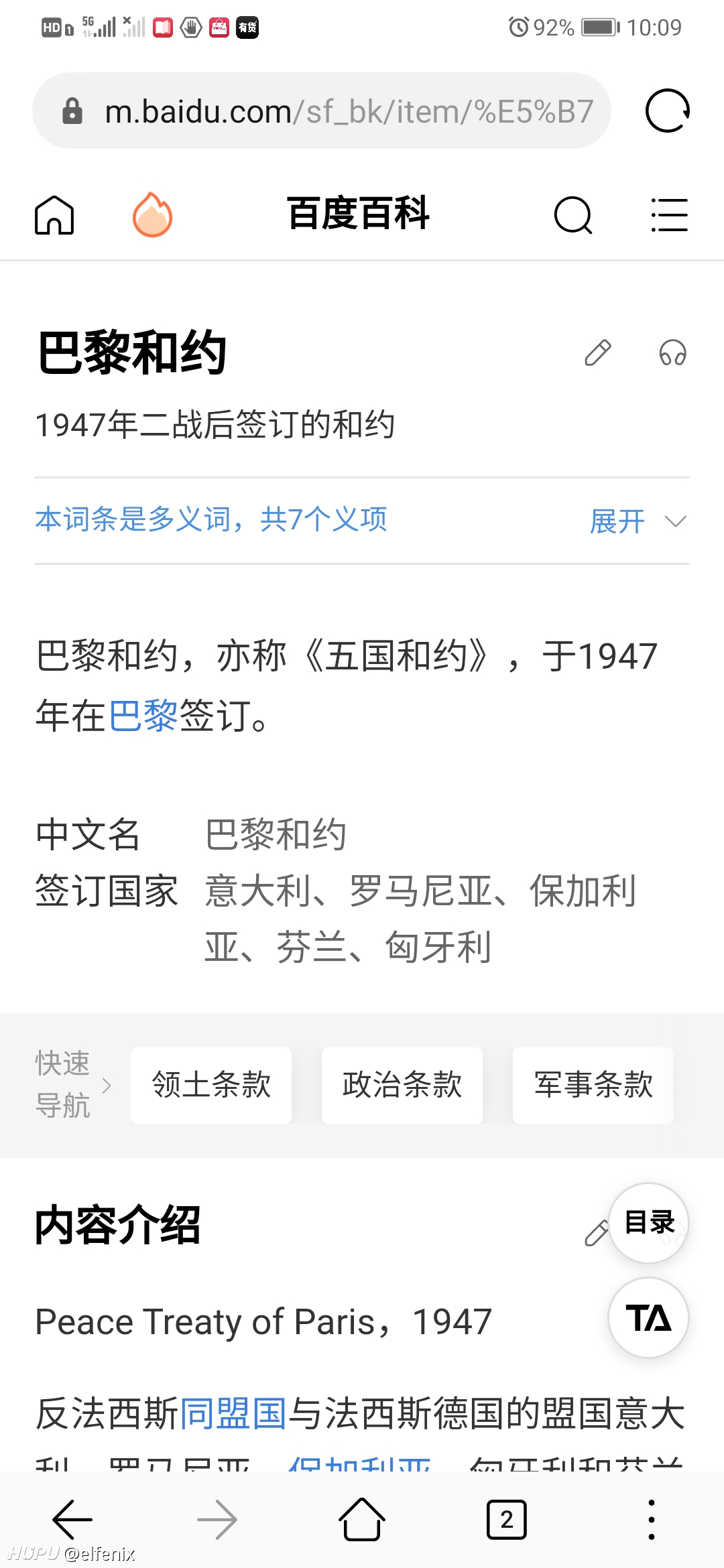
Task: Follow the 同盟国 link
Action: (233, 1414)
